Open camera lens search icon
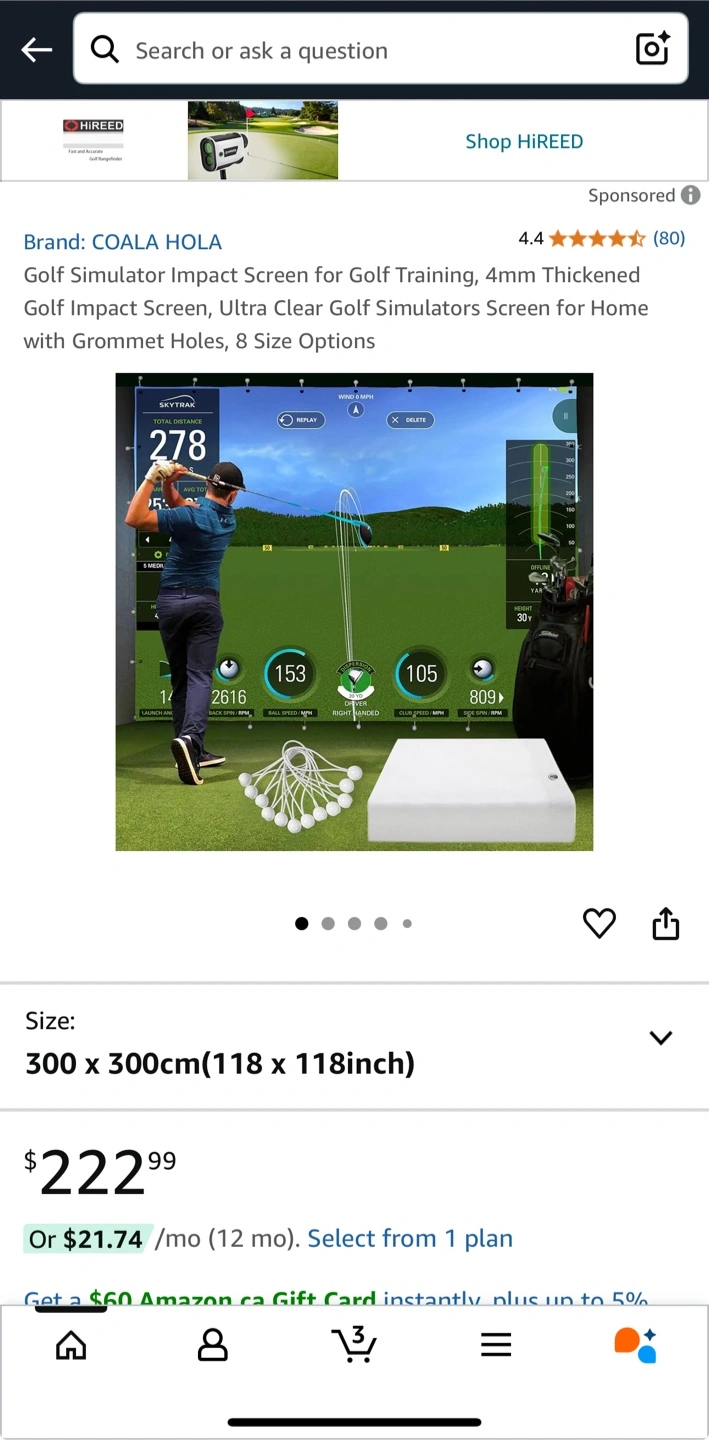Image resolution: width=709 pixels, height=1440 pixels. (652, 49)
